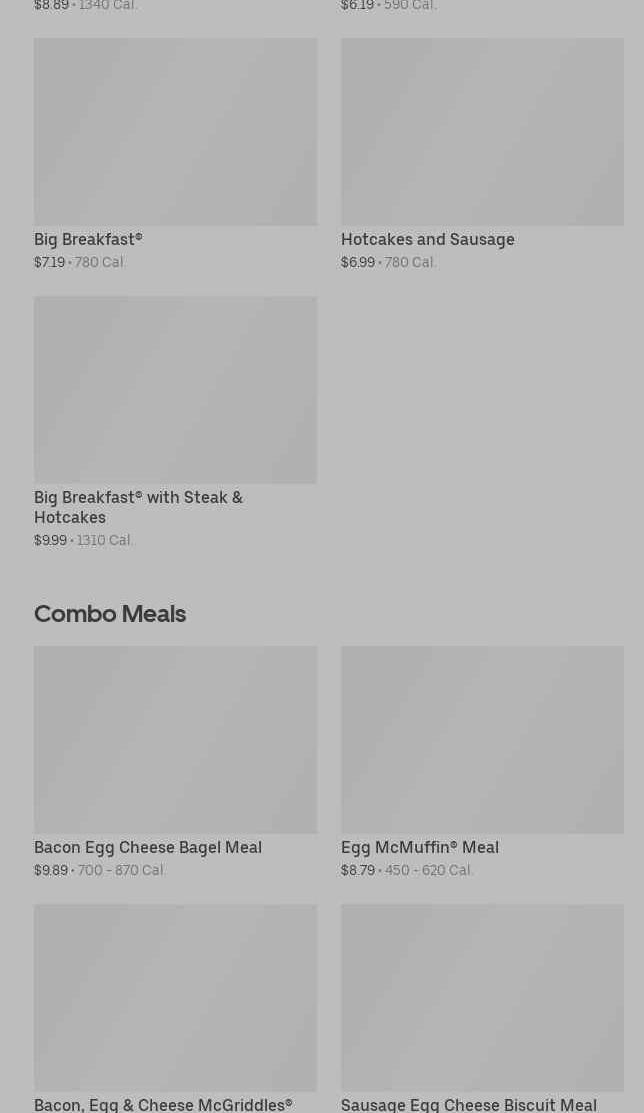644x1113 pixels.
Task: Open Sausage Egg Cheese Biscuit Meal
Action: point(482,1008)
